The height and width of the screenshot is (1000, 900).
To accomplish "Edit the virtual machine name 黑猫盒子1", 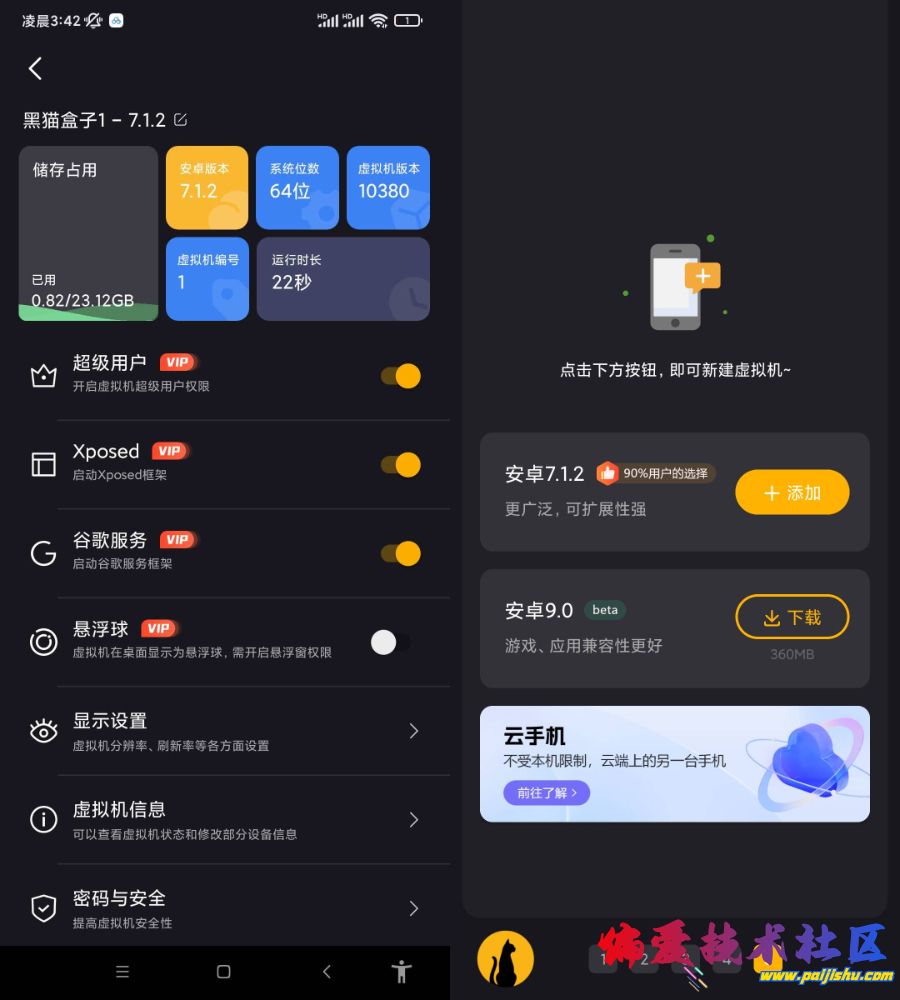I will 180,120.
